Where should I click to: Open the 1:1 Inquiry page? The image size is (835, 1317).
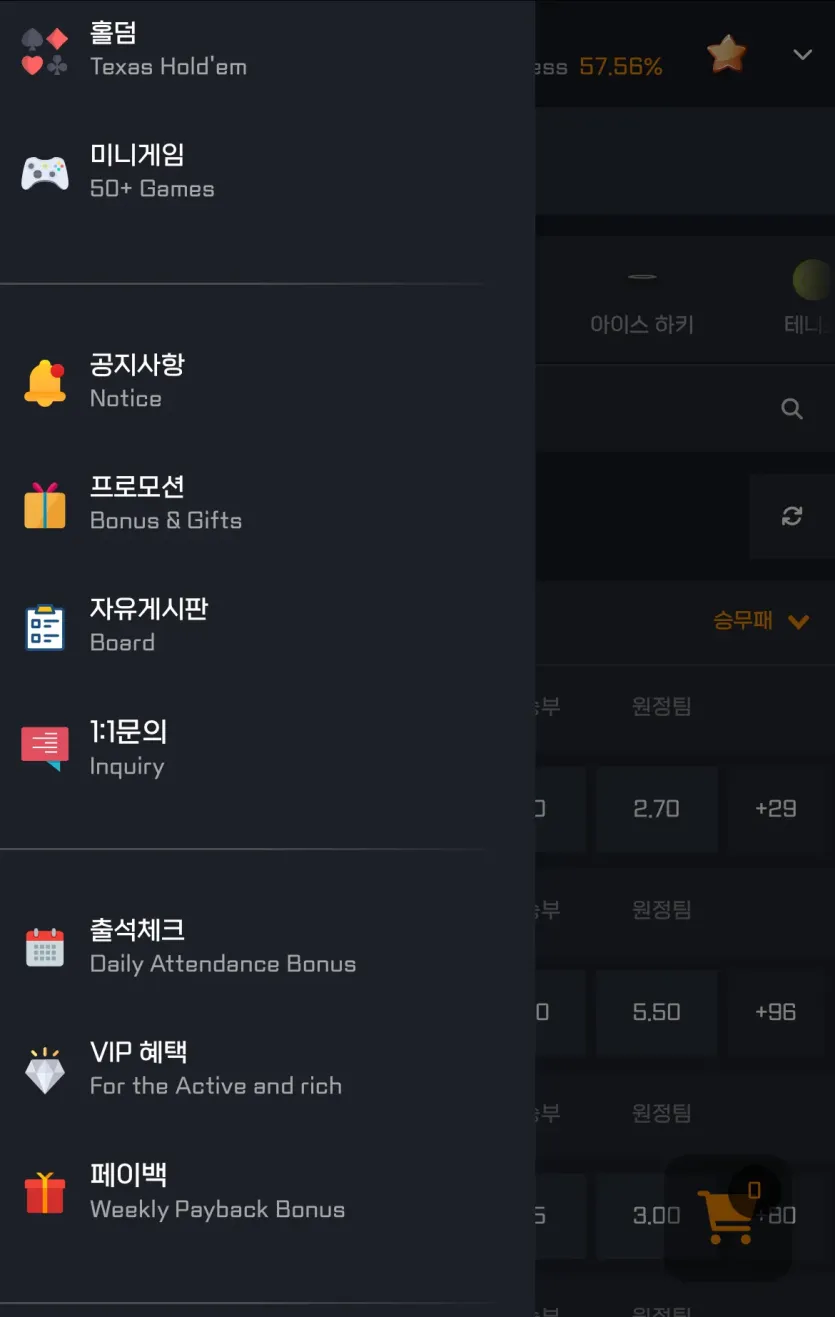[x=267, y=748]
